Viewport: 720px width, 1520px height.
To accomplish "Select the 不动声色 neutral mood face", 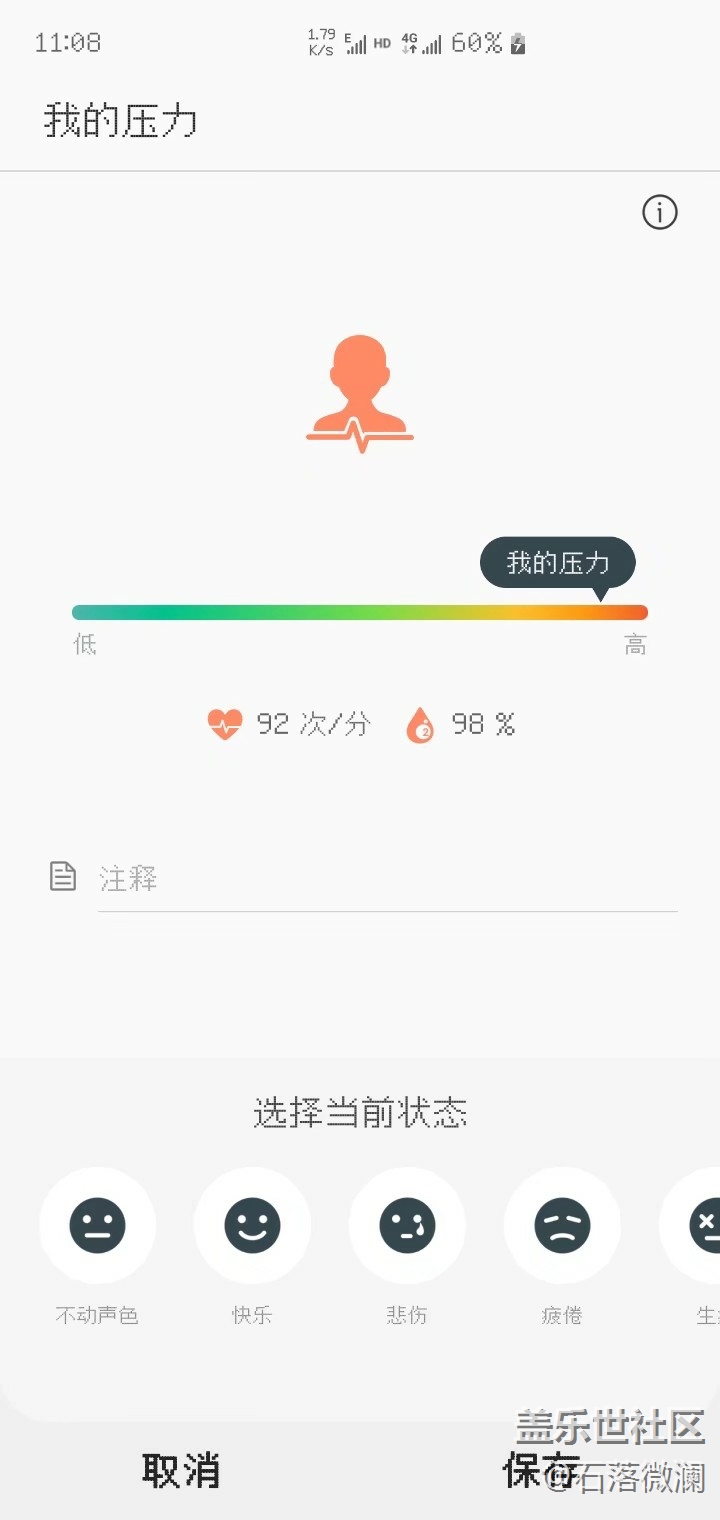I will click(97, 1226).
